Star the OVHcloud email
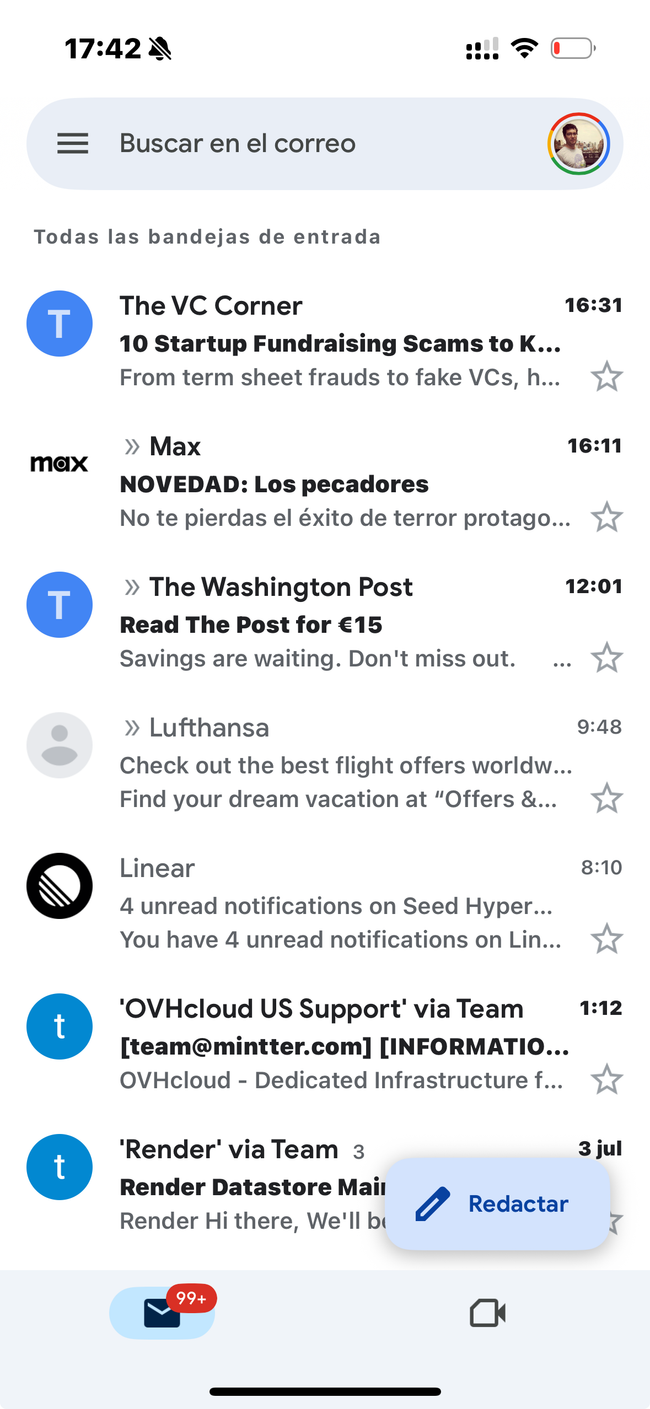 point(606,1080)
